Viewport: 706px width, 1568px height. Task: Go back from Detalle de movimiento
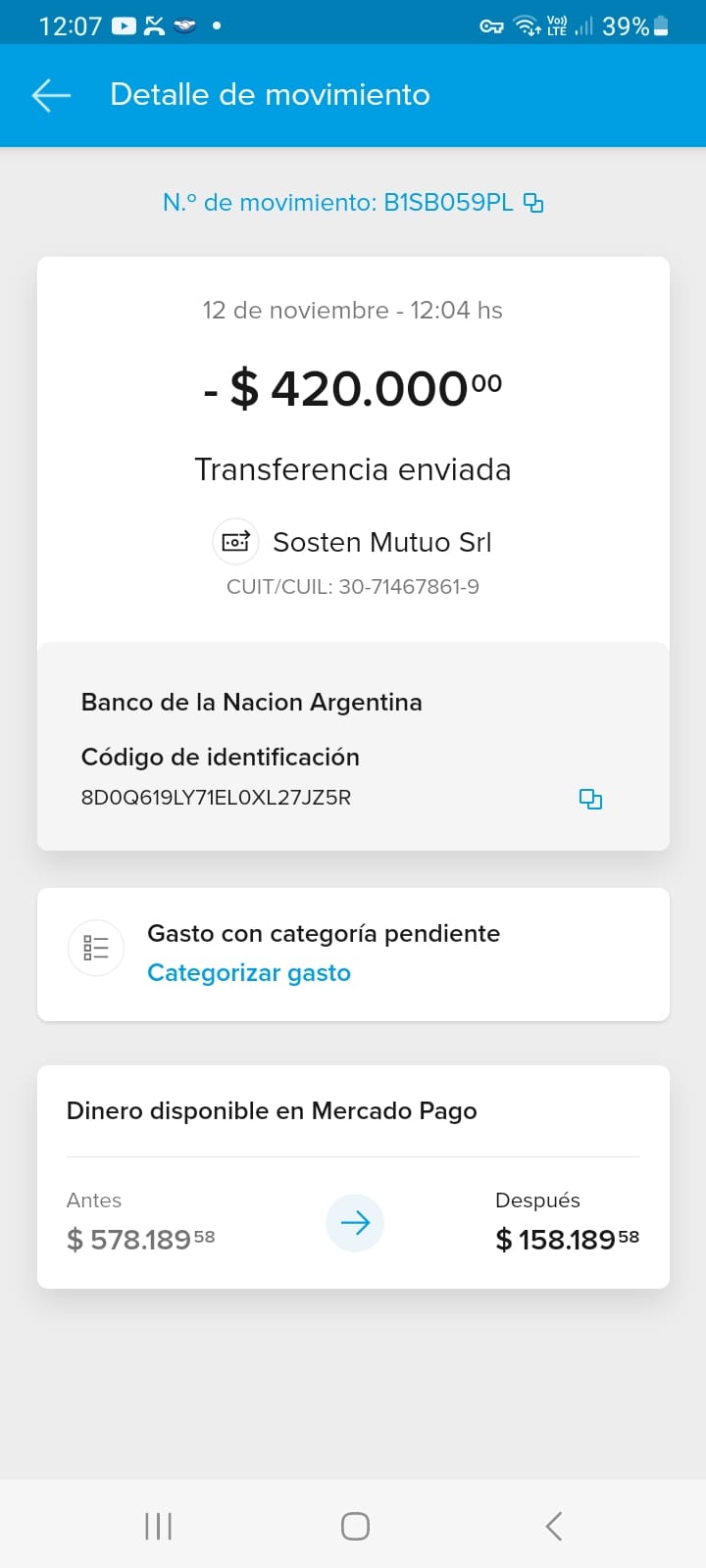[51, 95]
